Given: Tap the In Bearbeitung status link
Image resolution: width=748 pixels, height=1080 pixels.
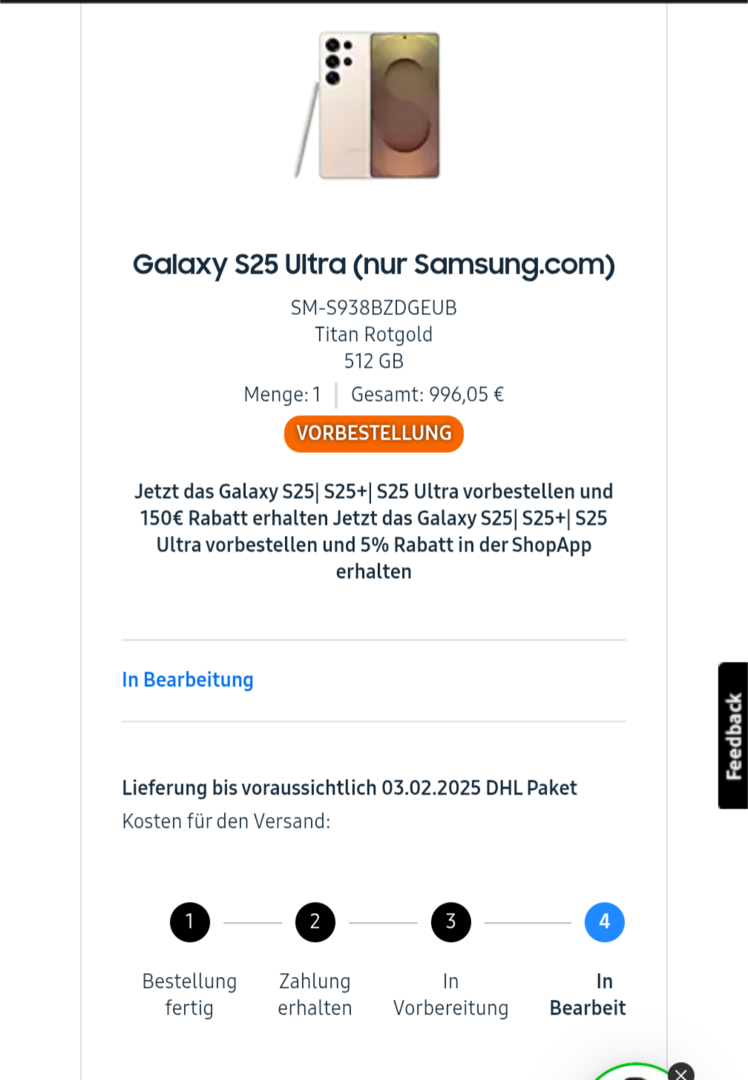Looking at the screenshot, I should pos(187,680).
